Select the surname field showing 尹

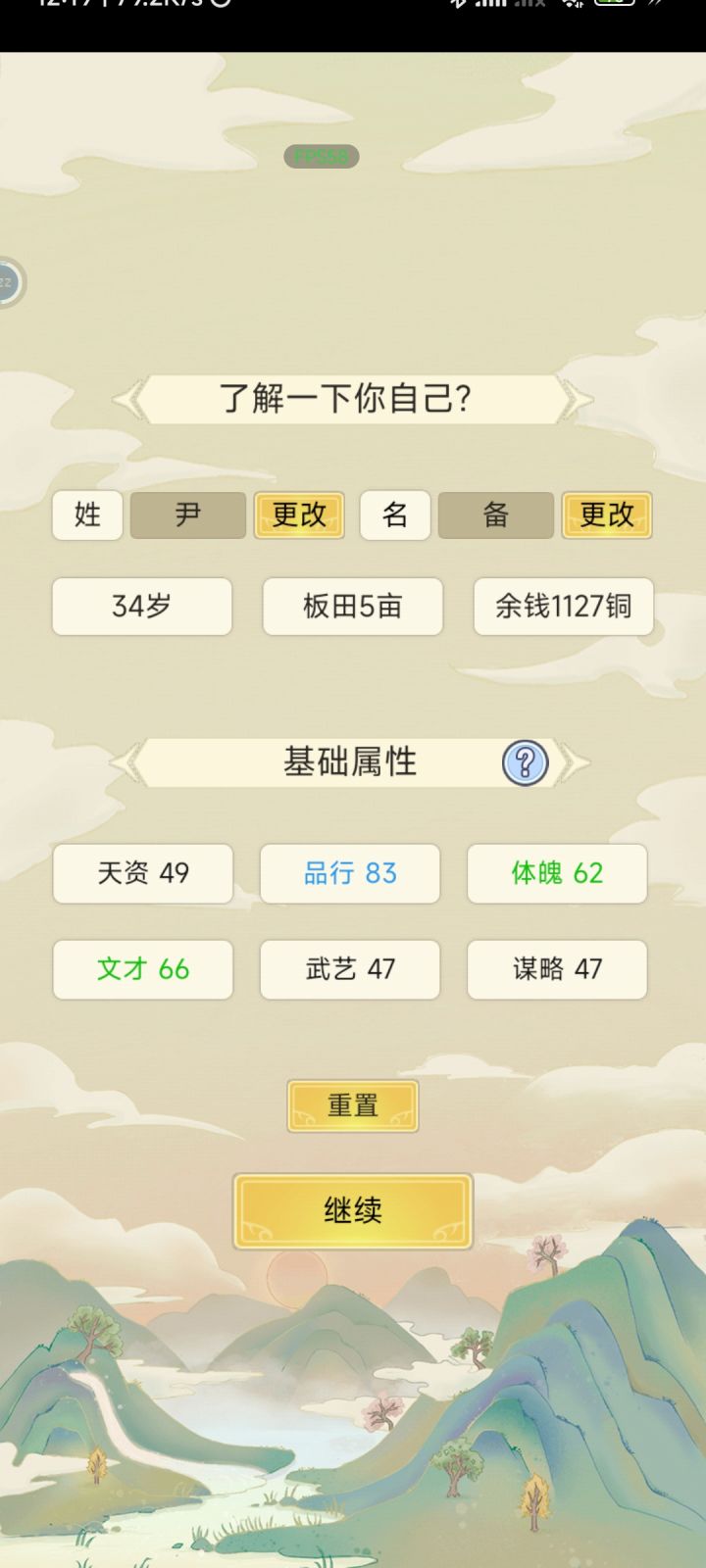click(187, 514)
